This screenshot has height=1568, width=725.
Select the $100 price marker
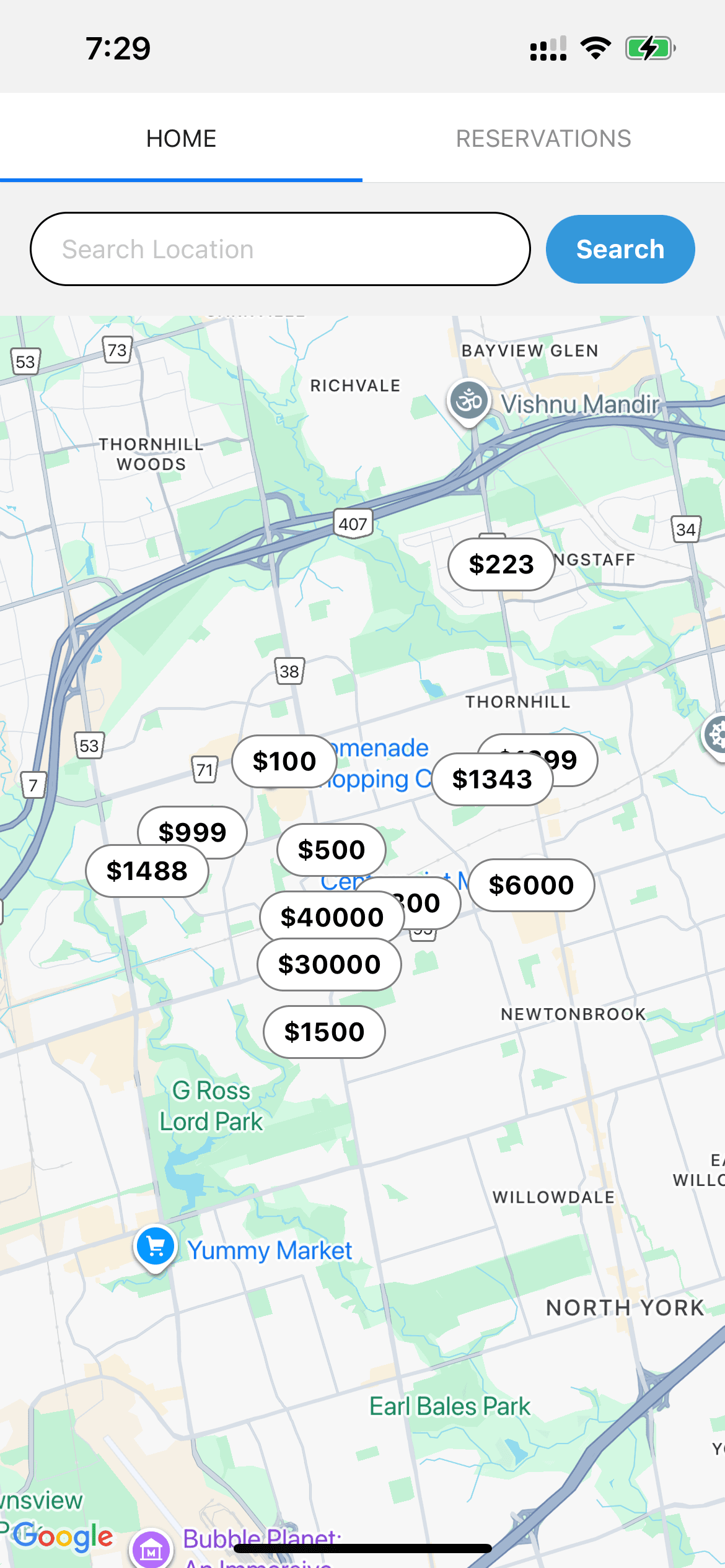[284, 761]
